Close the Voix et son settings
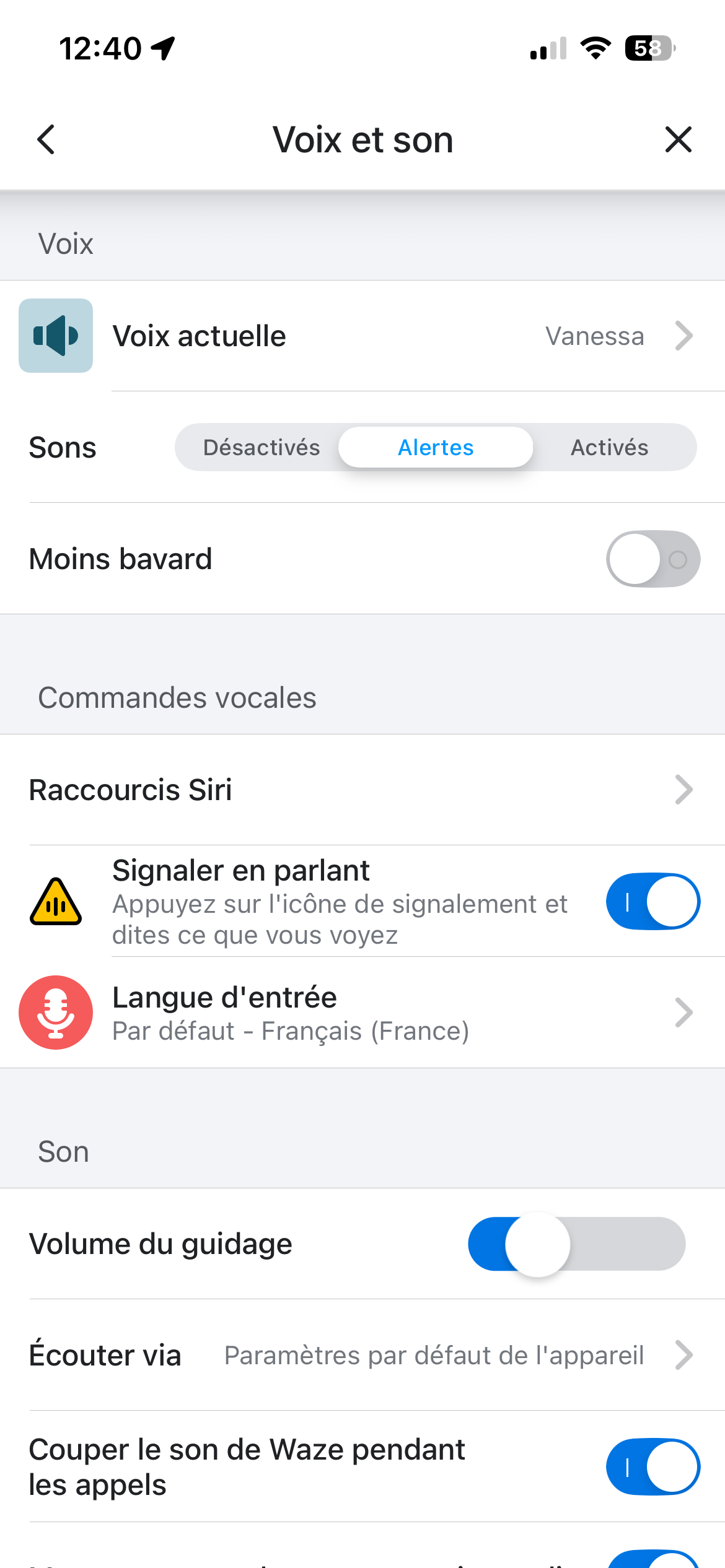Viewport: 725px width, 1568px height. (x=678, y=139)
